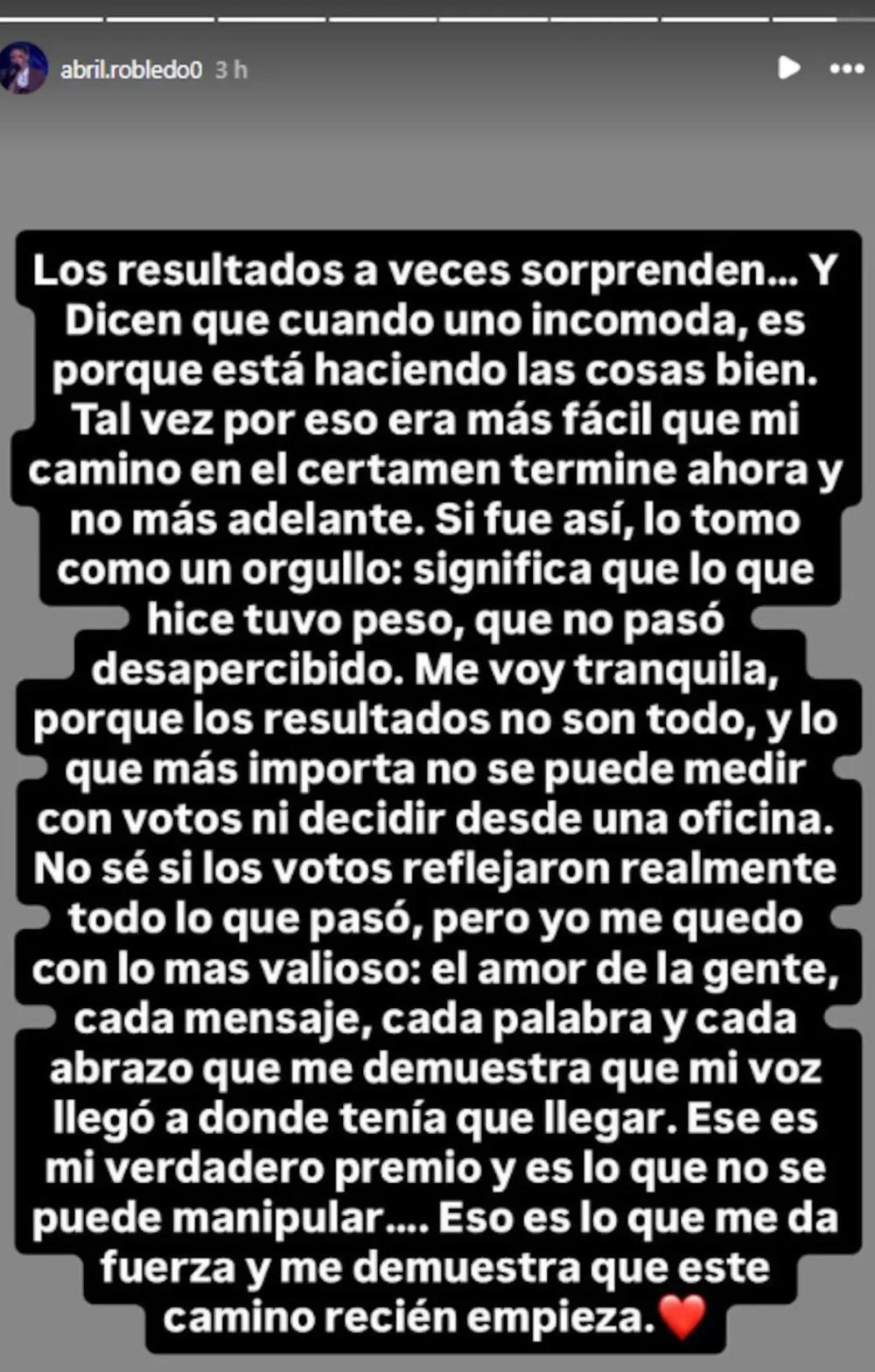Tap the abril.robledo0 username
This screenshot has height=1372, width=875.
pyautogui.click(x=130, y=70)
